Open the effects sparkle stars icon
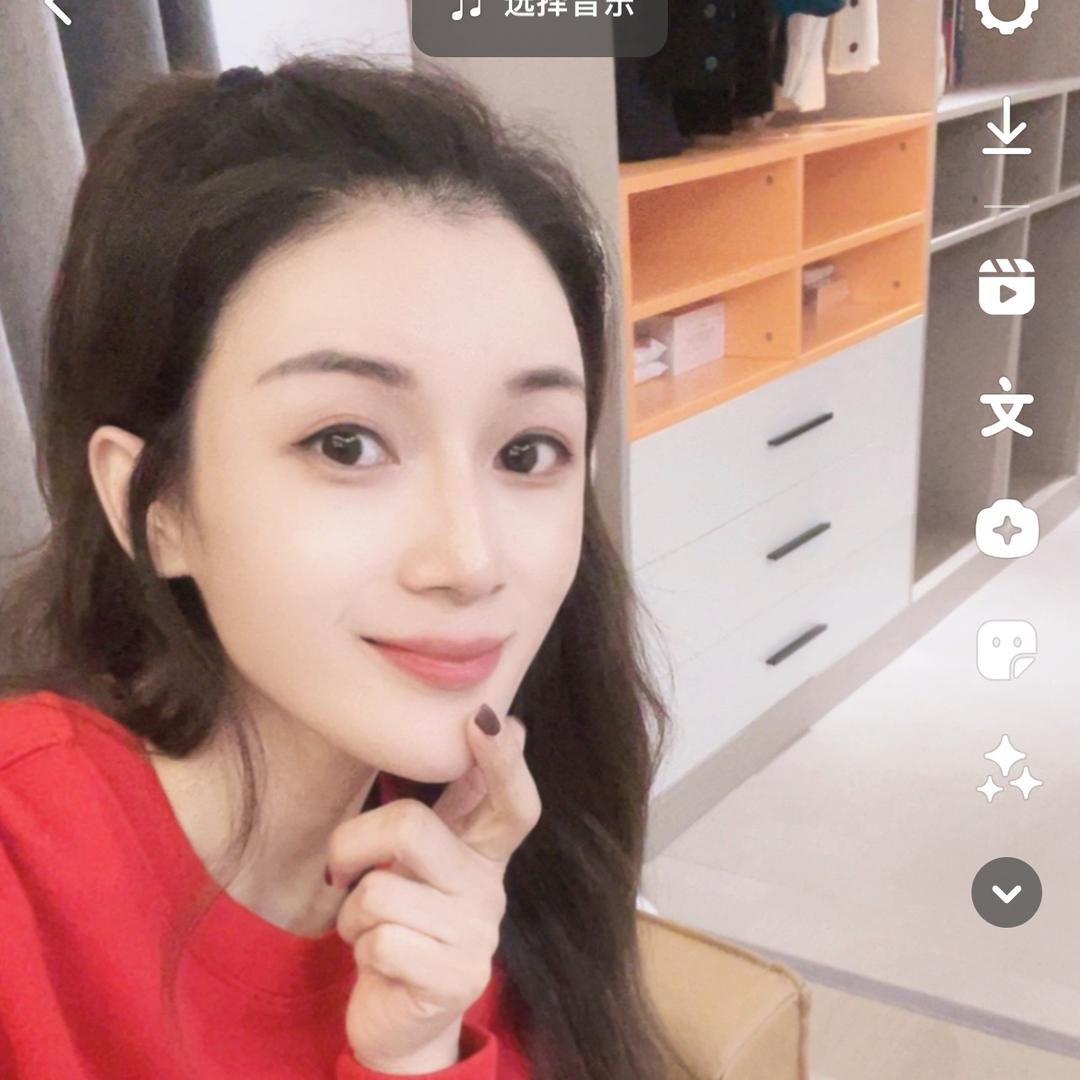 click(1008, 769)
